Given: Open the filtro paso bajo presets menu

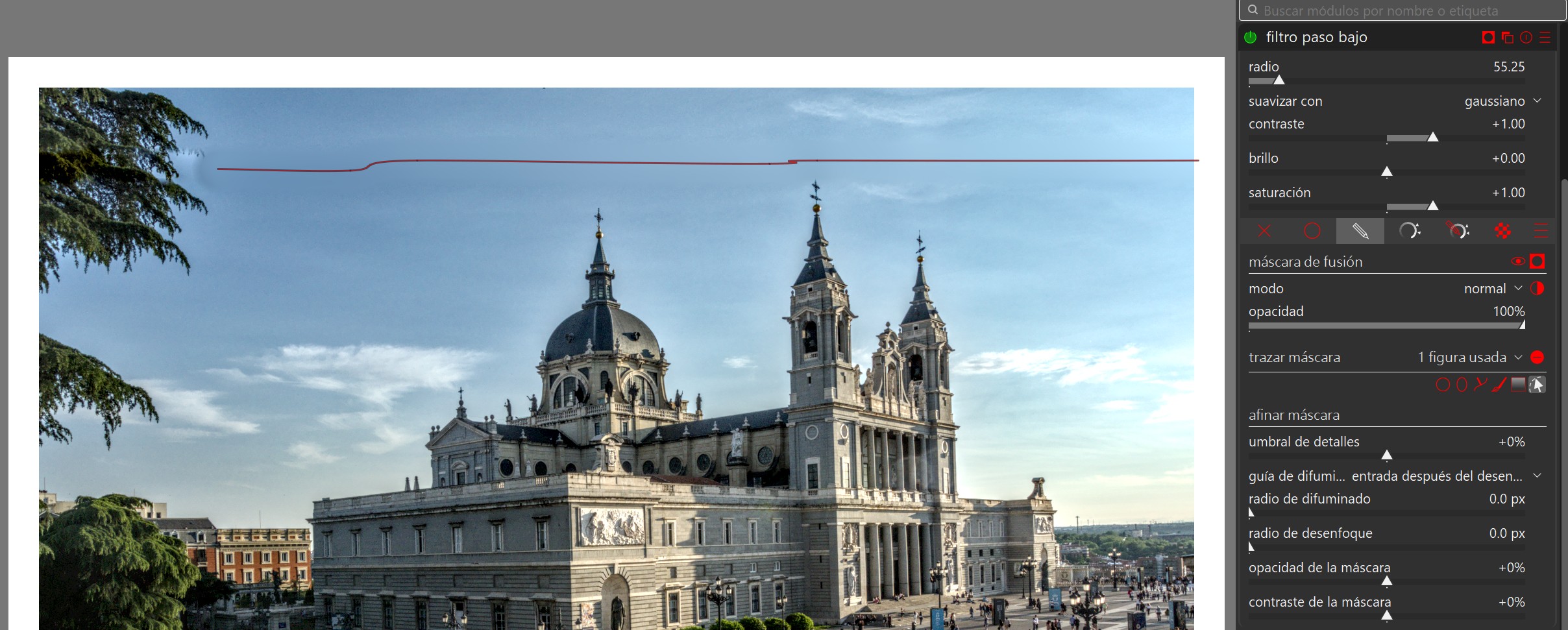Looking at the screenshot, I should click(1545, 38).
